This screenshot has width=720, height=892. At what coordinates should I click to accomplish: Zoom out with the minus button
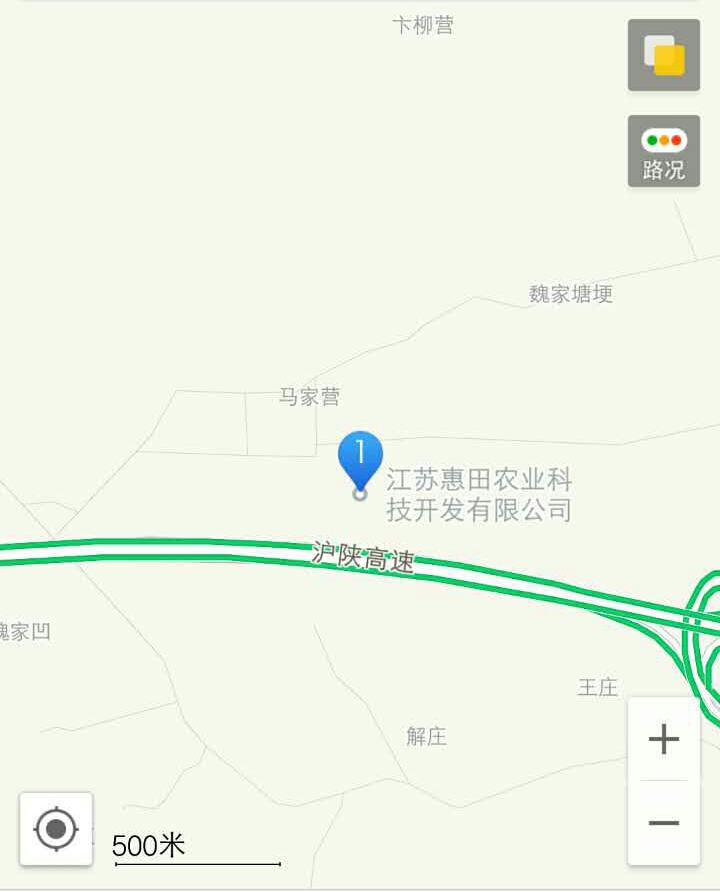point(664,823)
